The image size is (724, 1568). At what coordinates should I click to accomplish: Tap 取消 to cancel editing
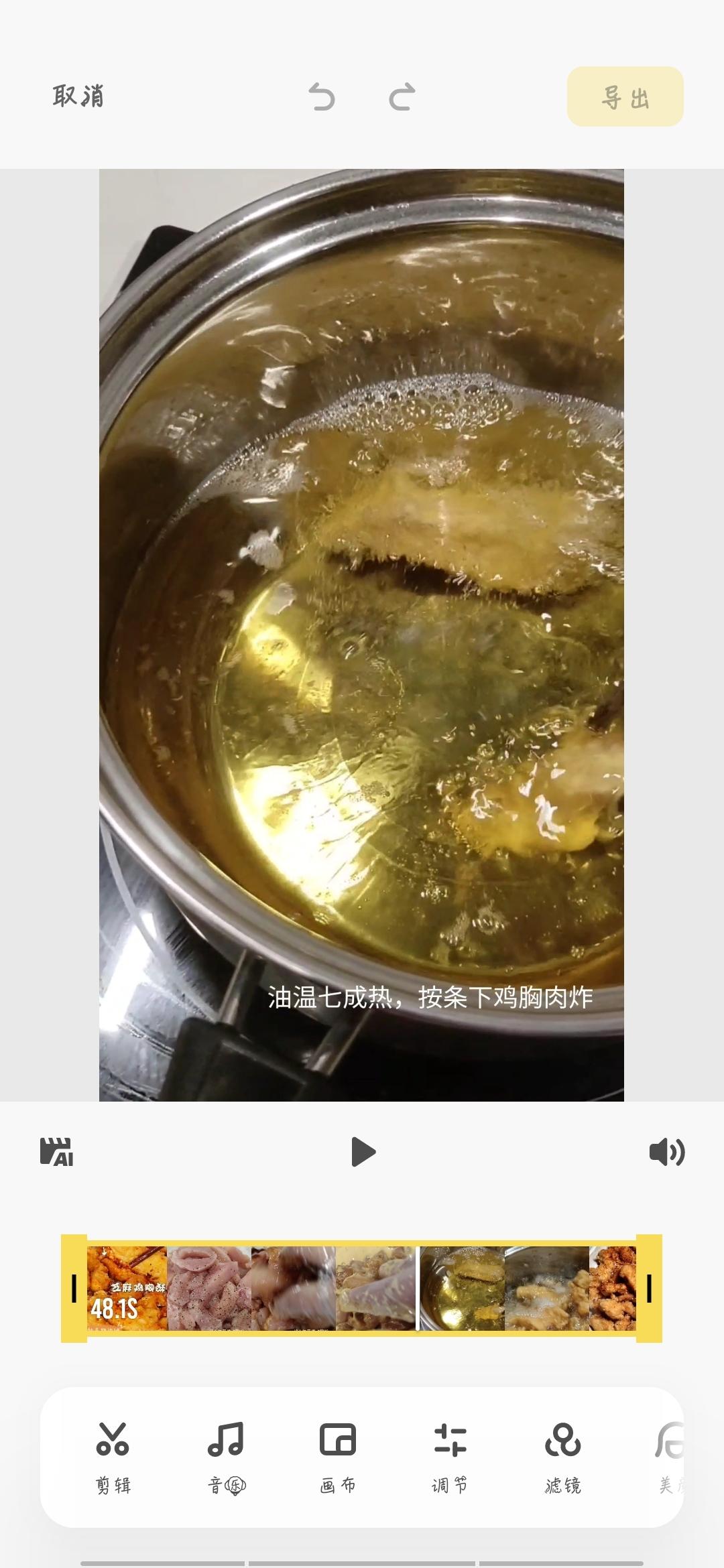(78, 96)
